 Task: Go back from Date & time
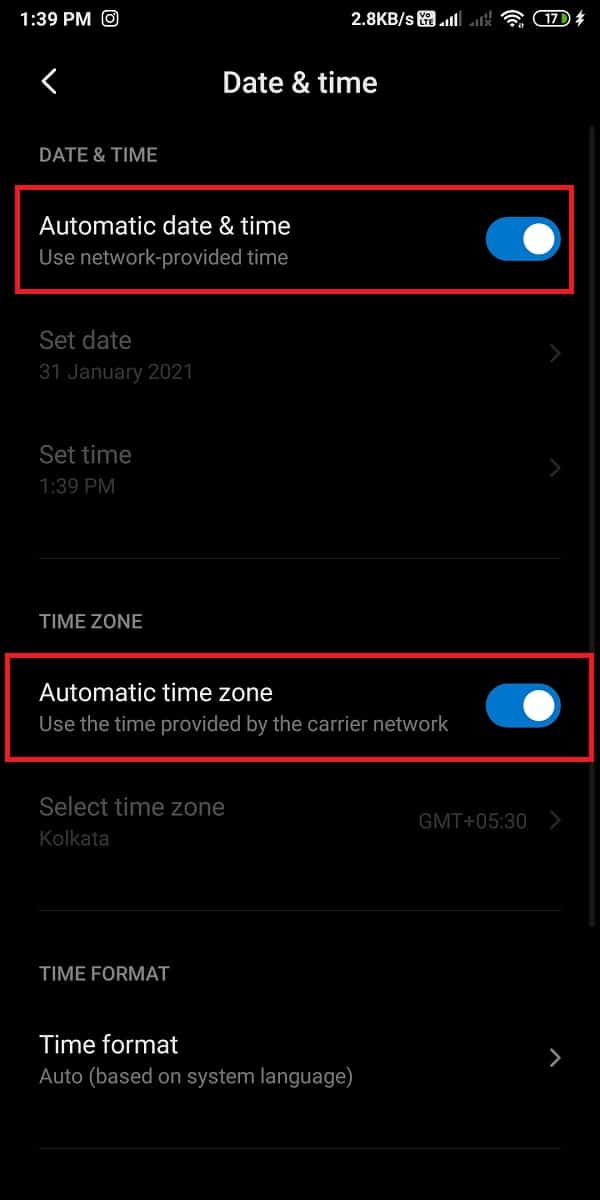tap(49, 82)
